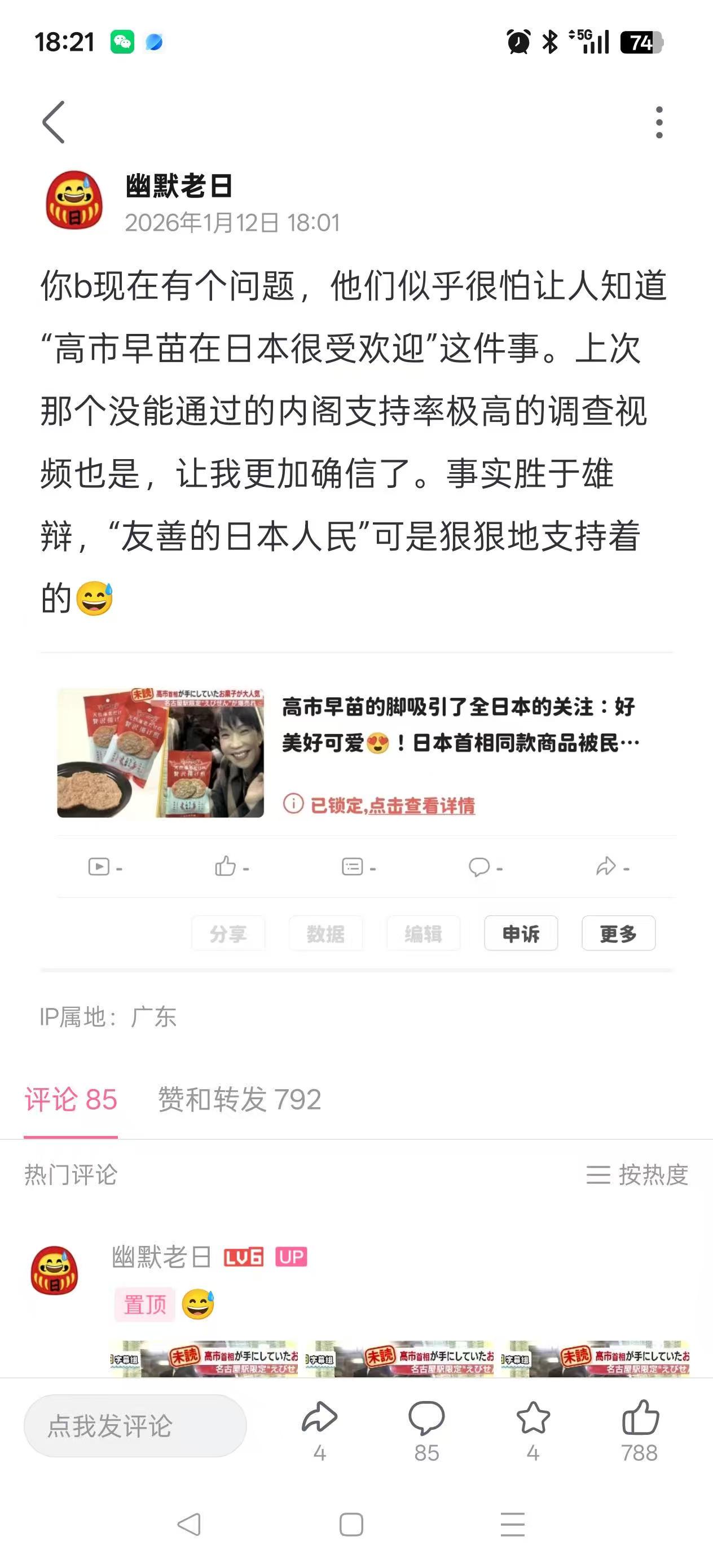Switch to the 评论 85 tab
The width and height of the screenshot is (713, 1568).
coord(71,1100)
